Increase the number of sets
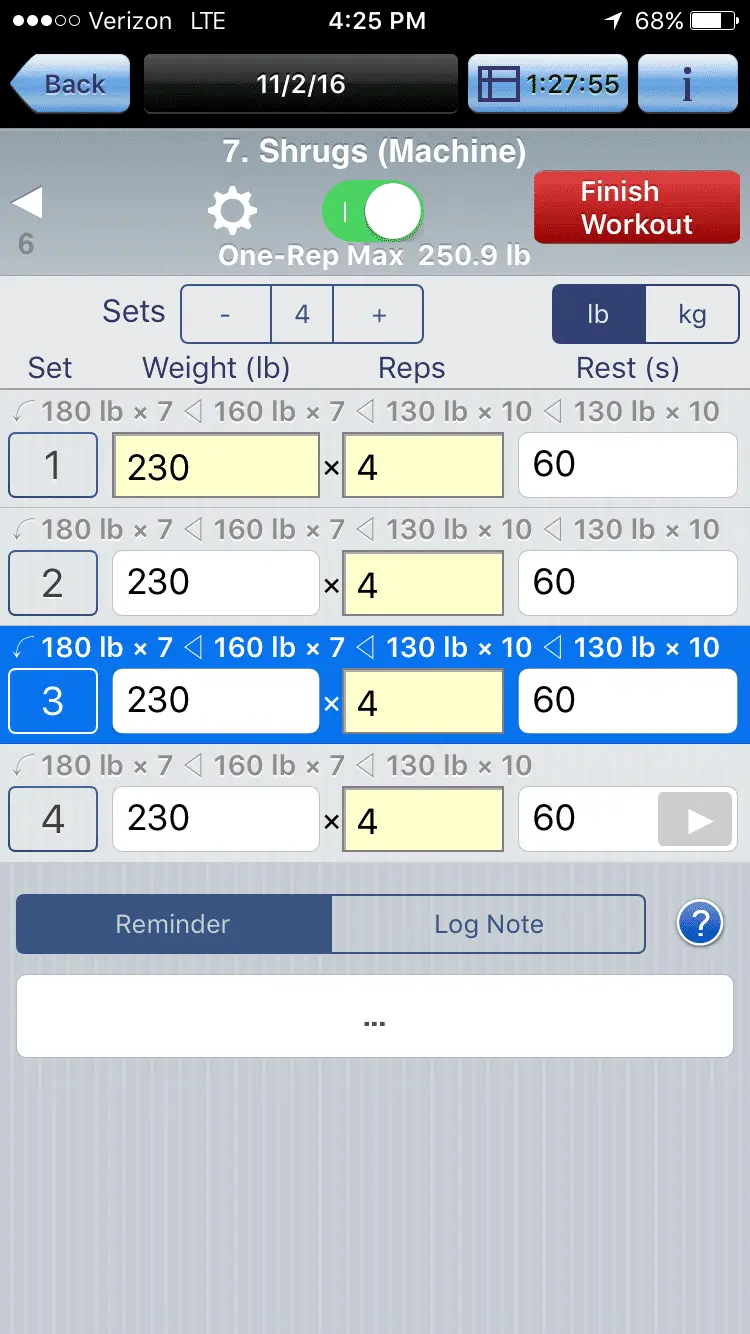The width and height of the screenshot is (750, 1334). pyautogui.click(x=378, y=314)
